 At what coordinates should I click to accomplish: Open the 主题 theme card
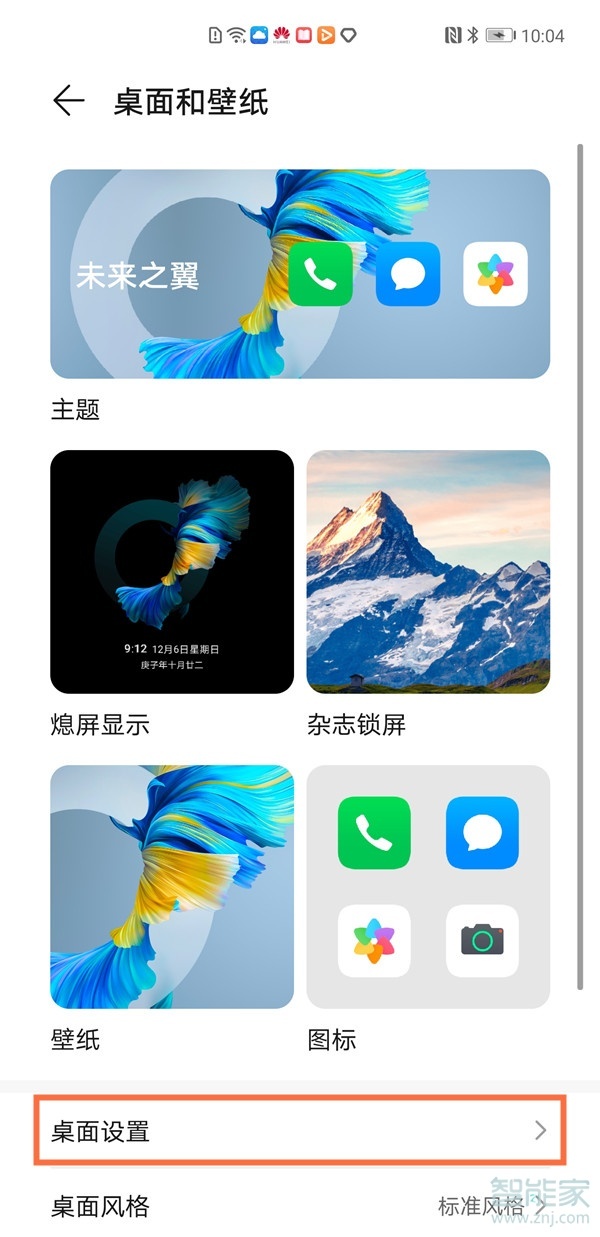tap(300, 274)
